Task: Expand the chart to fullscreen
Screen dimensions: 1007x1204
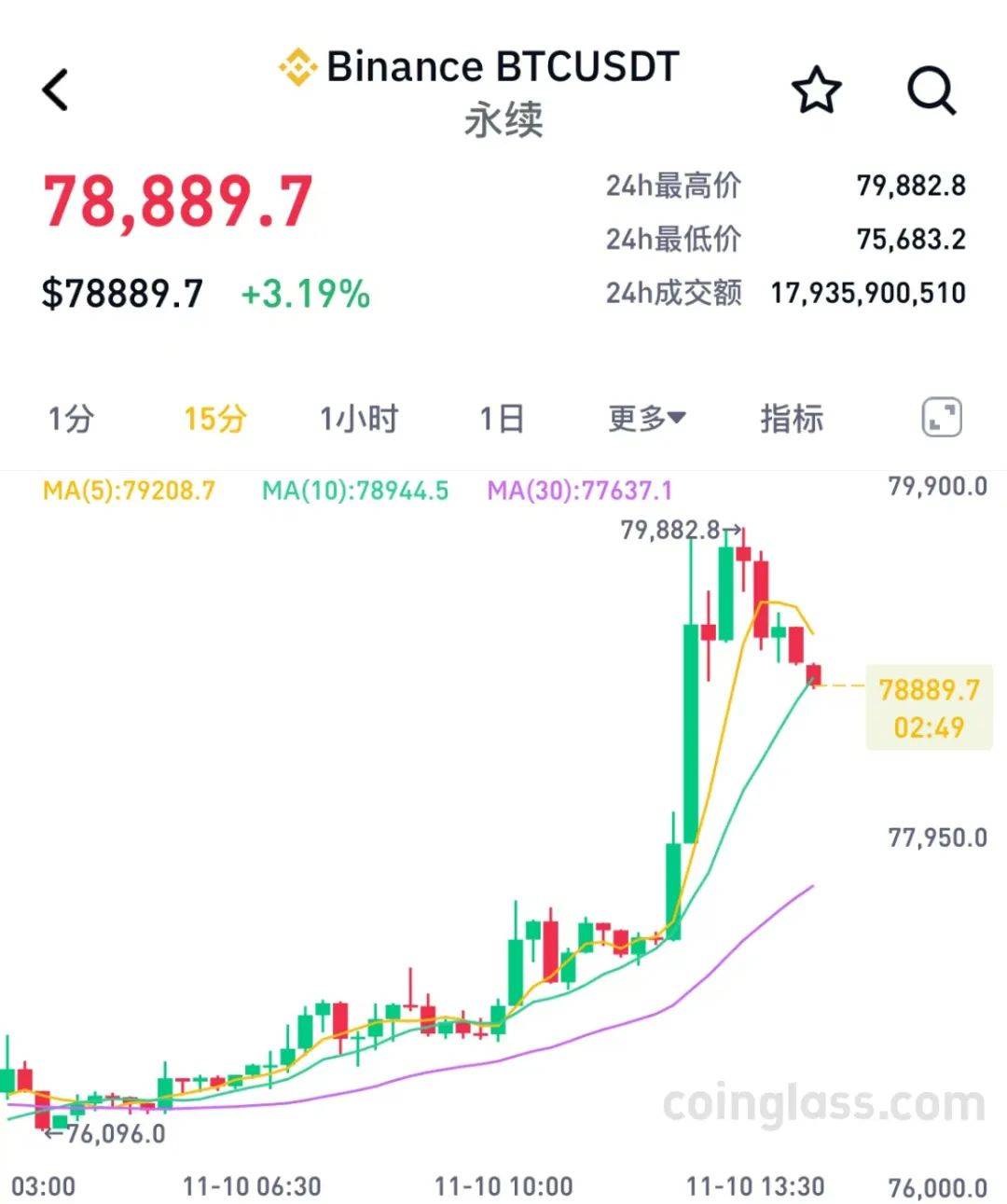Action: 942,419
